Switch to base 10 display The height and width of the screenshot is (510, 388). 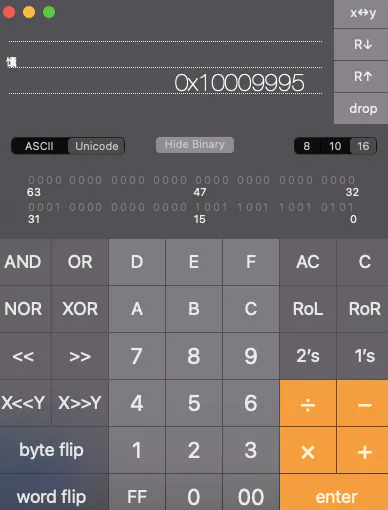click(x=335, y=146)
